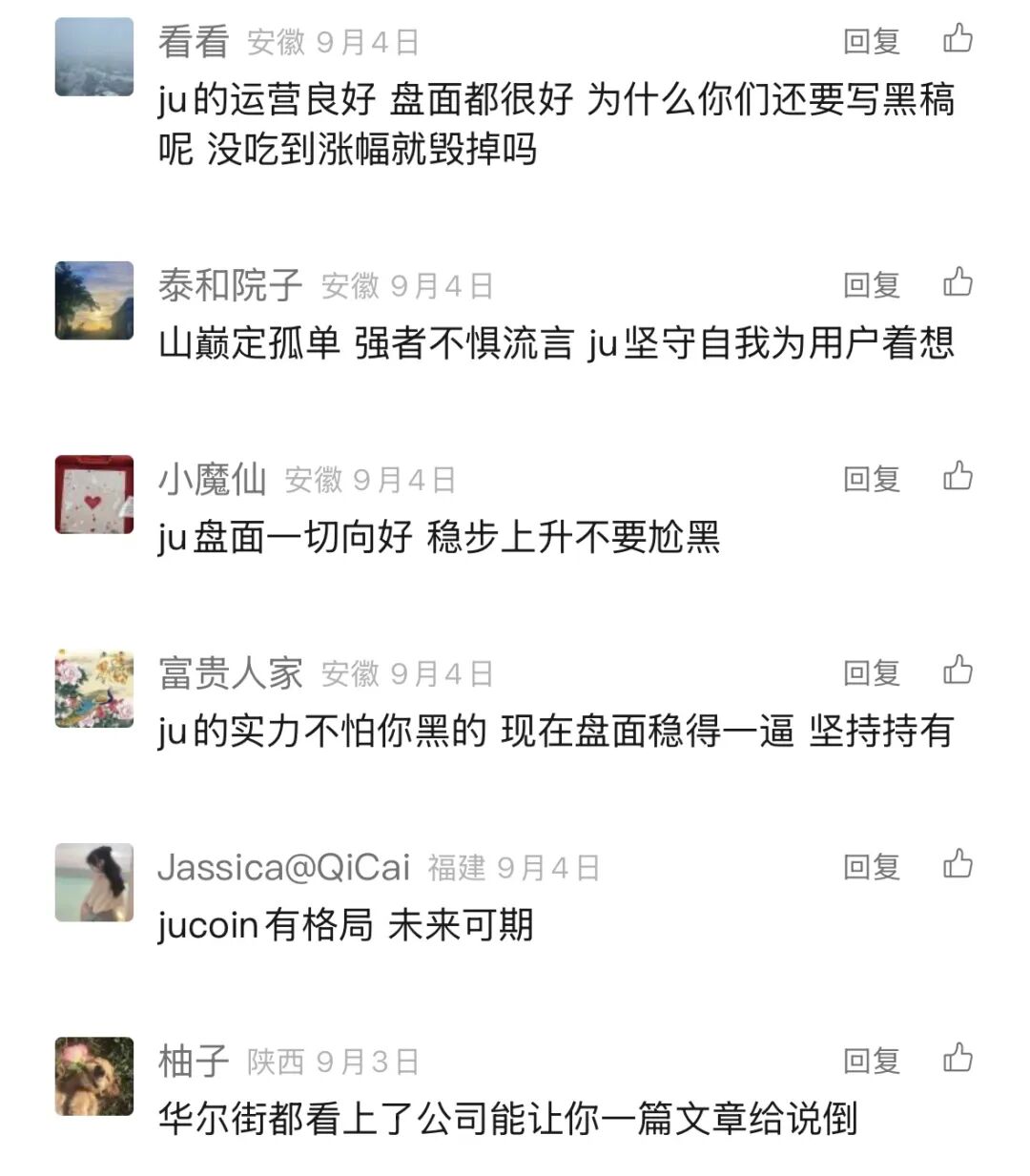
Task: Visit 富贵人家's profile via avatar
Action: click(94, 689)
